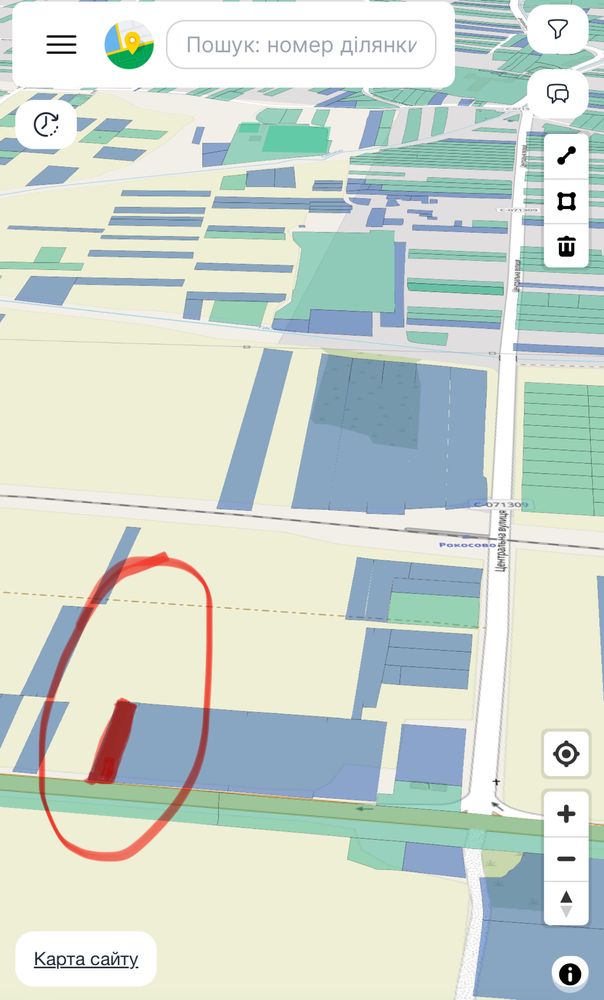604x1000 pixels.
Task: Zoom in with the plus button
Action: click(566, 814)
